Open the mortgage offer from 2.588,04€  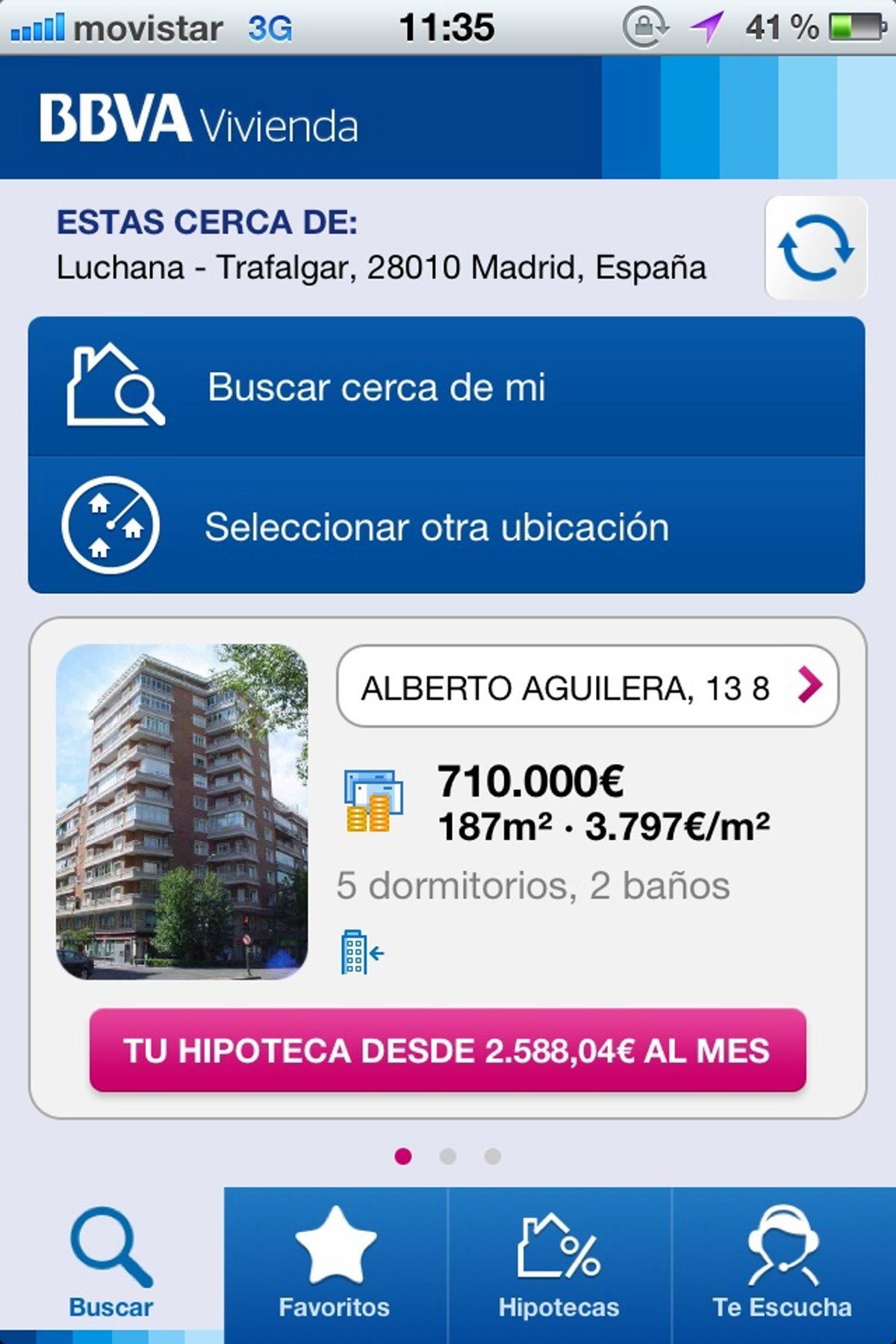(447, 1051)
